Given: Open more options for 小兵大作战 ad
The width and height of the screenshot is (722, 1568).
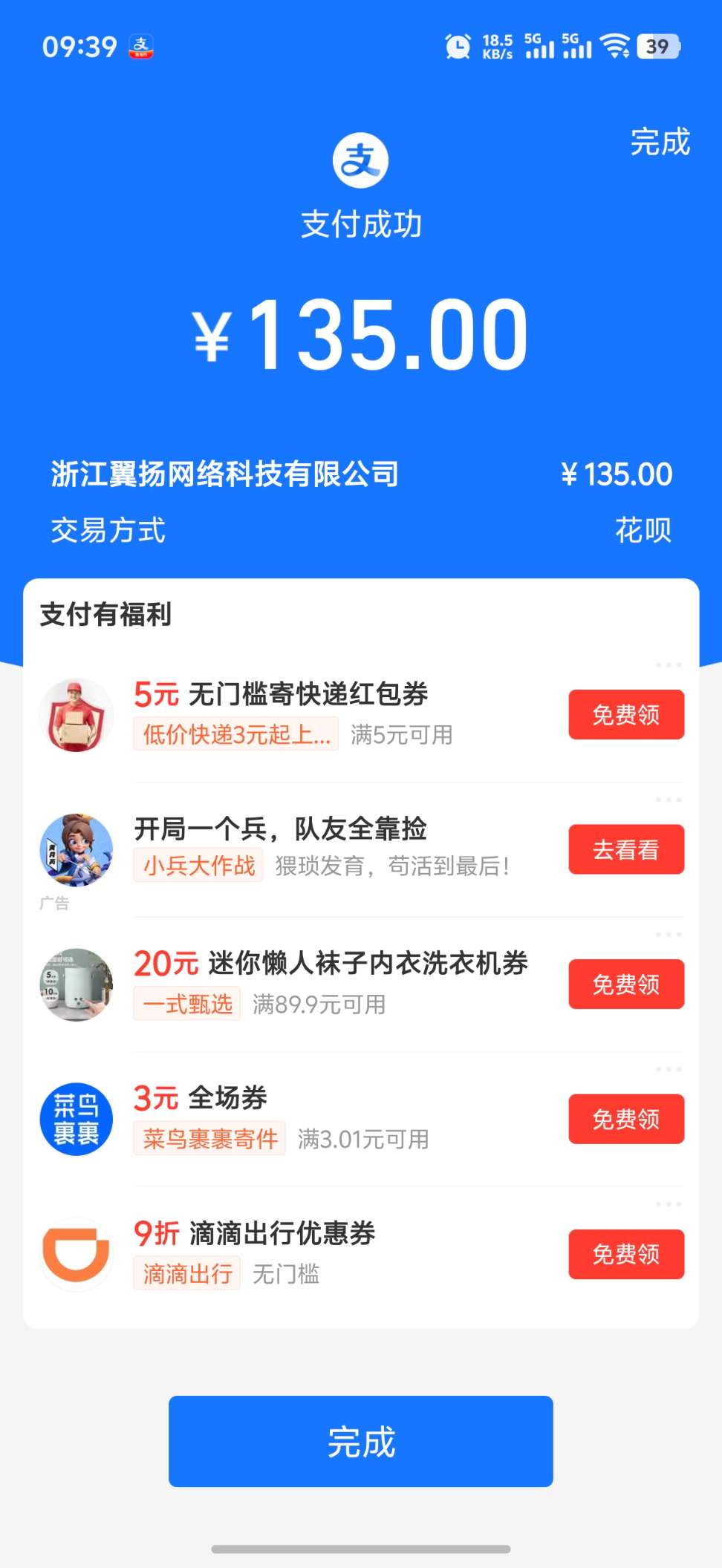Looking at the screenshot, I should point(669,800).
